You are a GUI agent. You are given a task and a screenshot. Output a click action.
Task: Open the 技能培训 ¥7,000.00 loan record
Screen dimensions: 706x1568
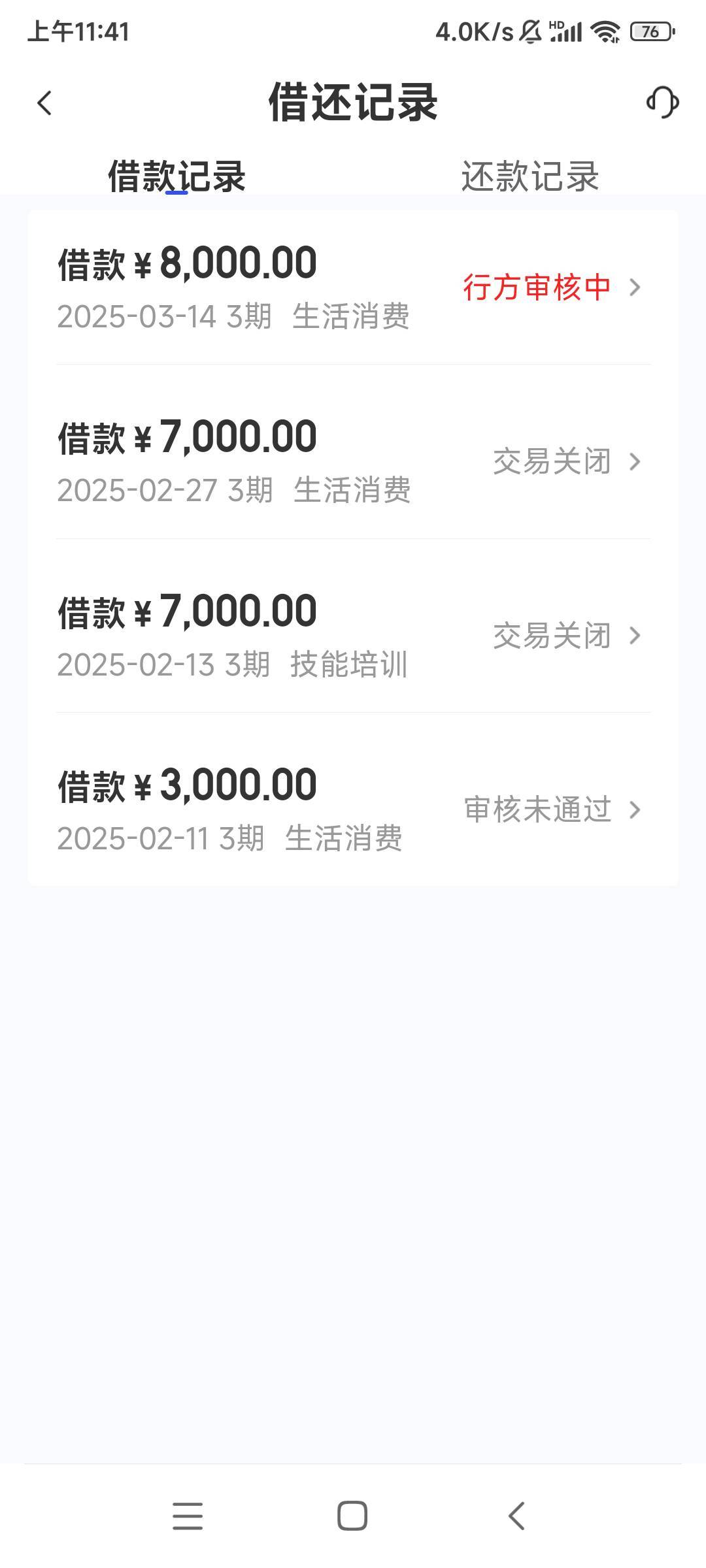(x=353, y=636)
